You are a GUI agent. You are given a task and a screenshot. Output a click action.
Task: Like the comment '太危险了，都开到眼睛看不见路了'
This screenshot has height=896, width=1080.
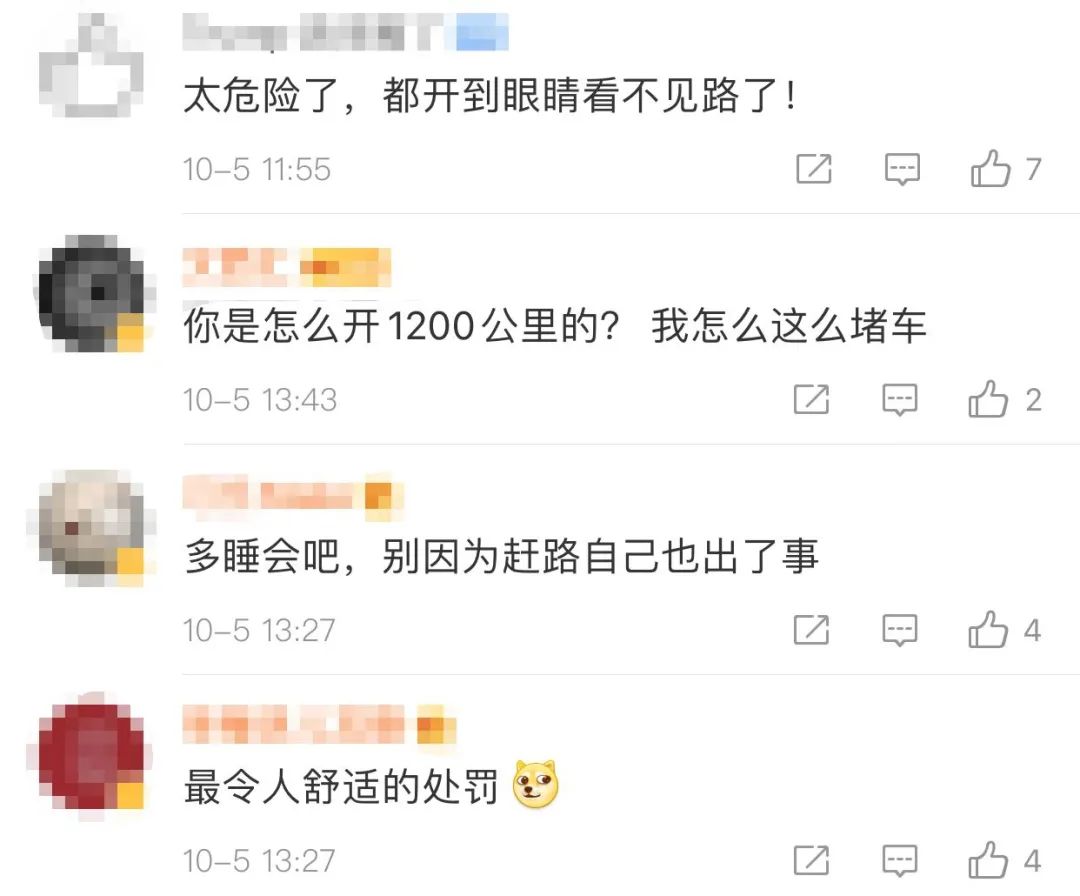pos(991,170)
